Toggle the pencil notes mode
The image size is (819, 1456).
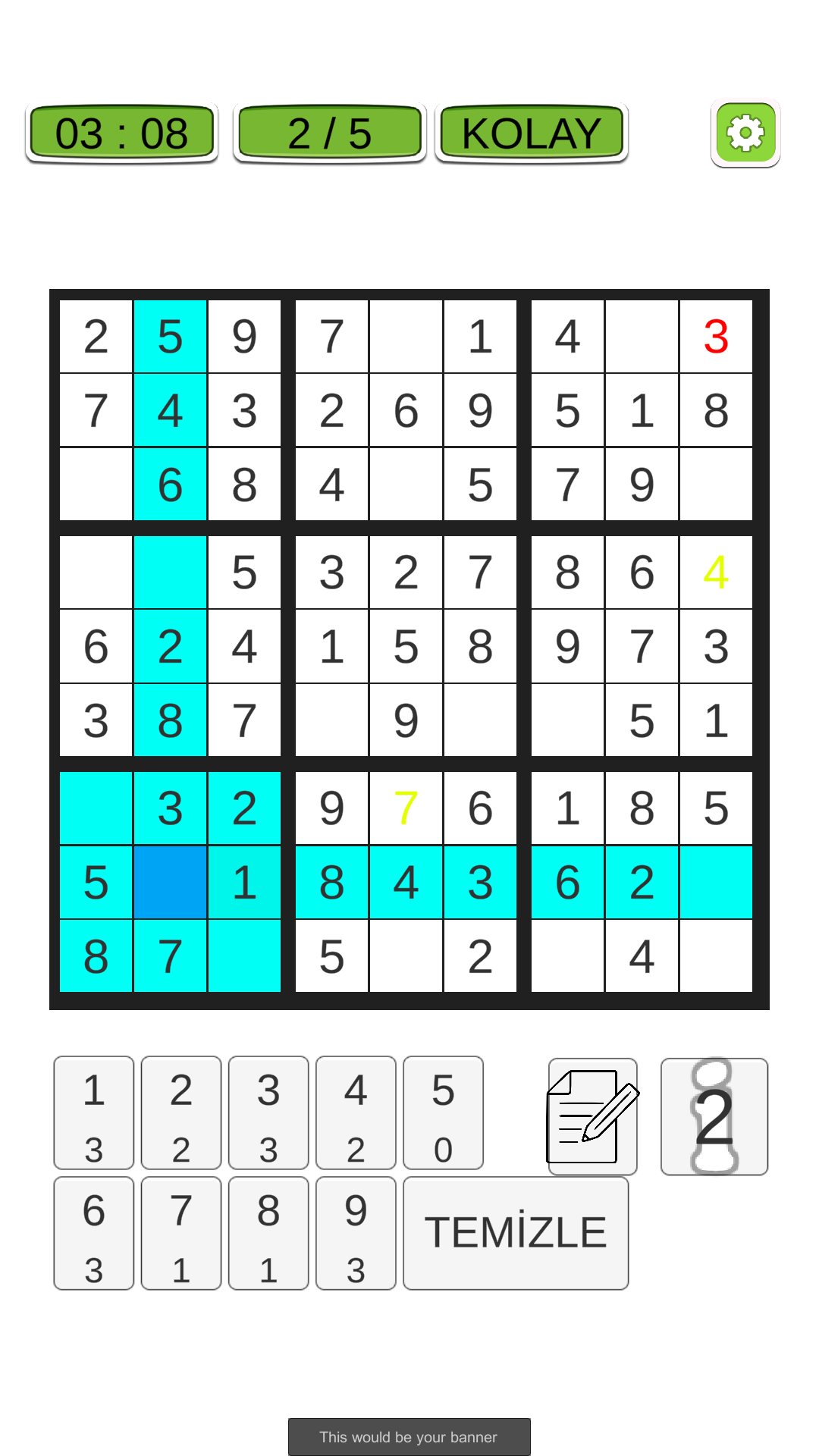[592, 1116]
